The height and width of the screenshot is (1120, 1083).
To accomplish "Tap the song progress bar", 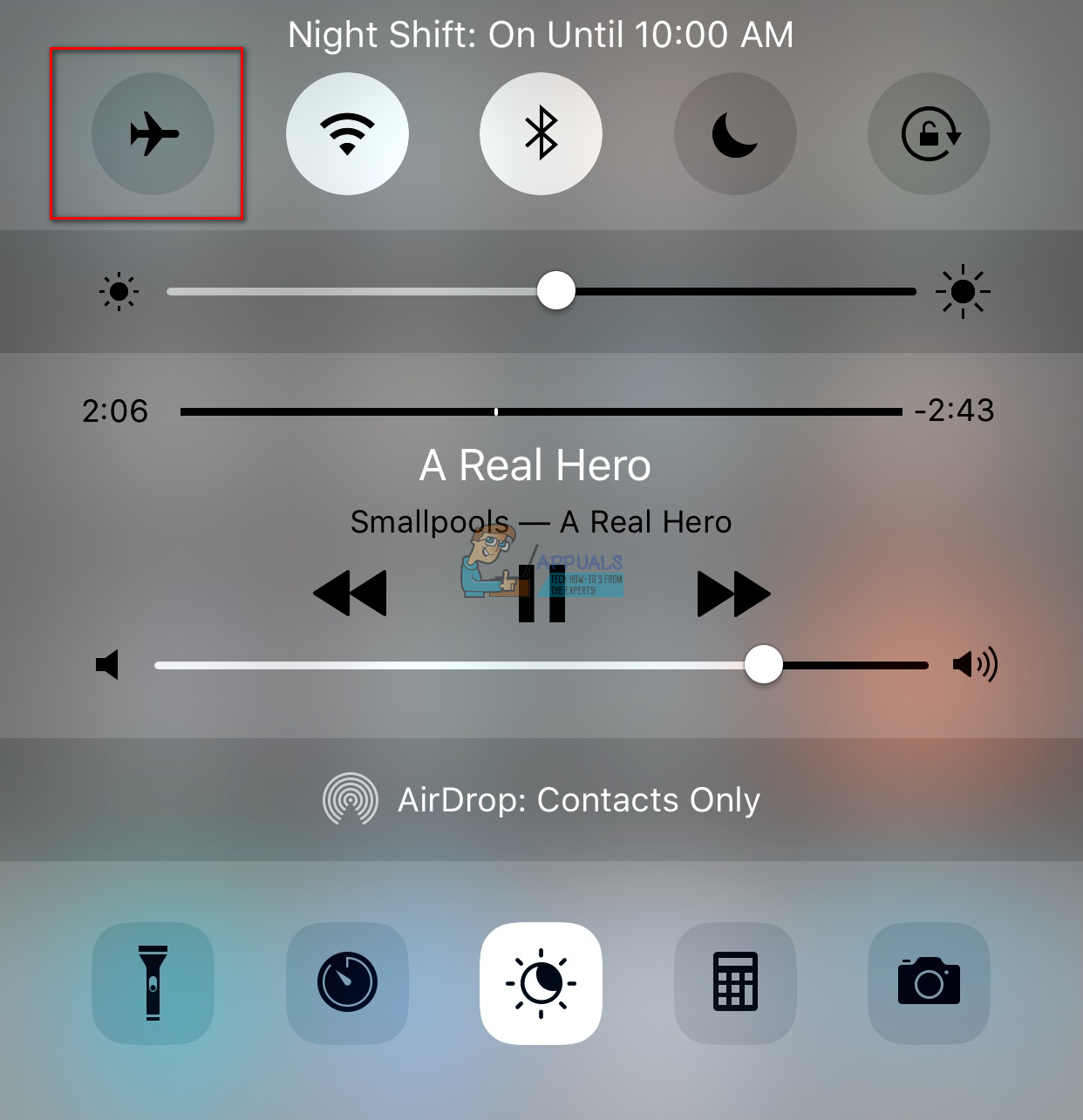I will pos(541,411).
